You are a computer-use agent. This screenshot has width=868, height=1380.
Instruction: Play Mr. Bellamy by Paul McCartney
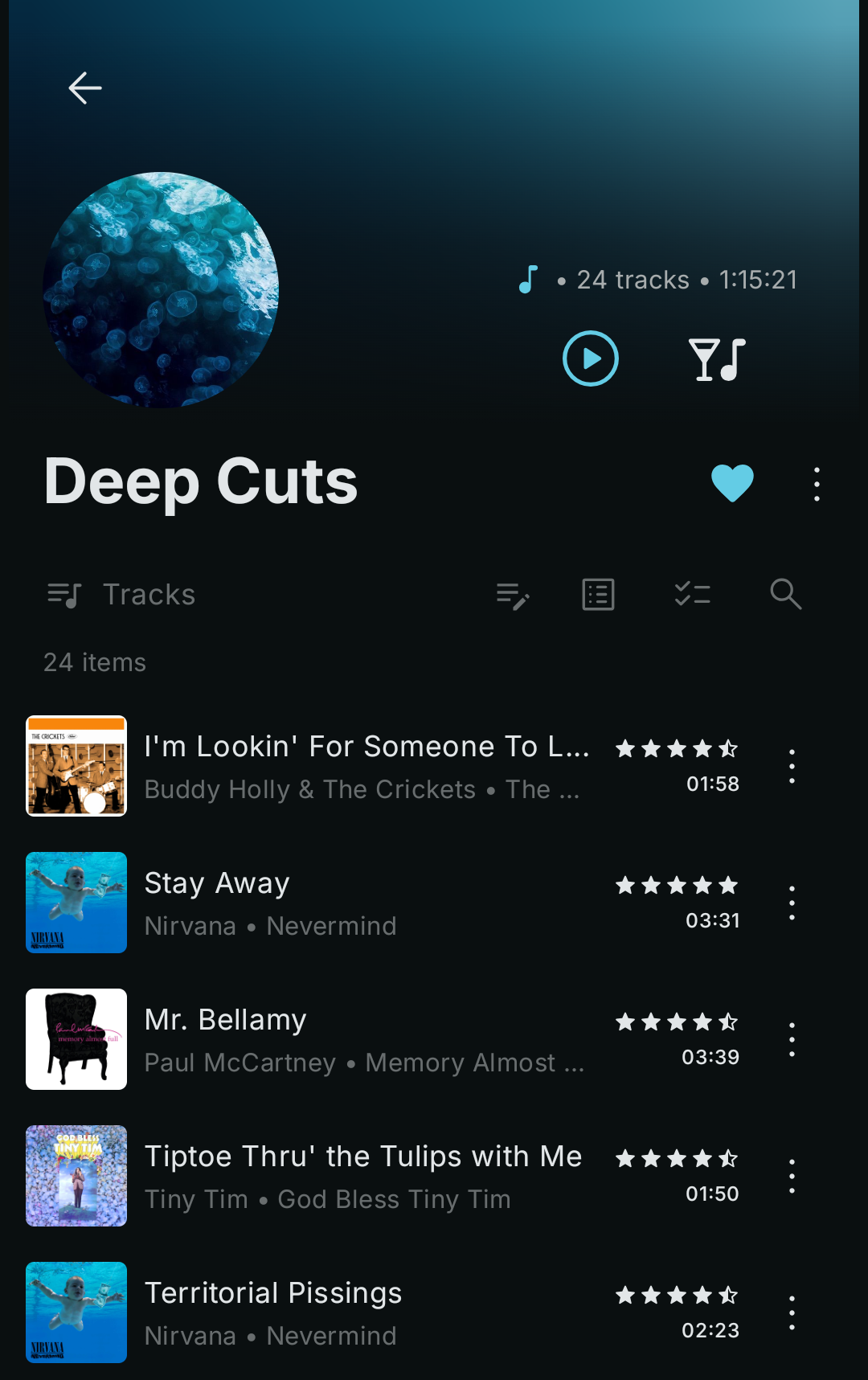coord(366,1039)
